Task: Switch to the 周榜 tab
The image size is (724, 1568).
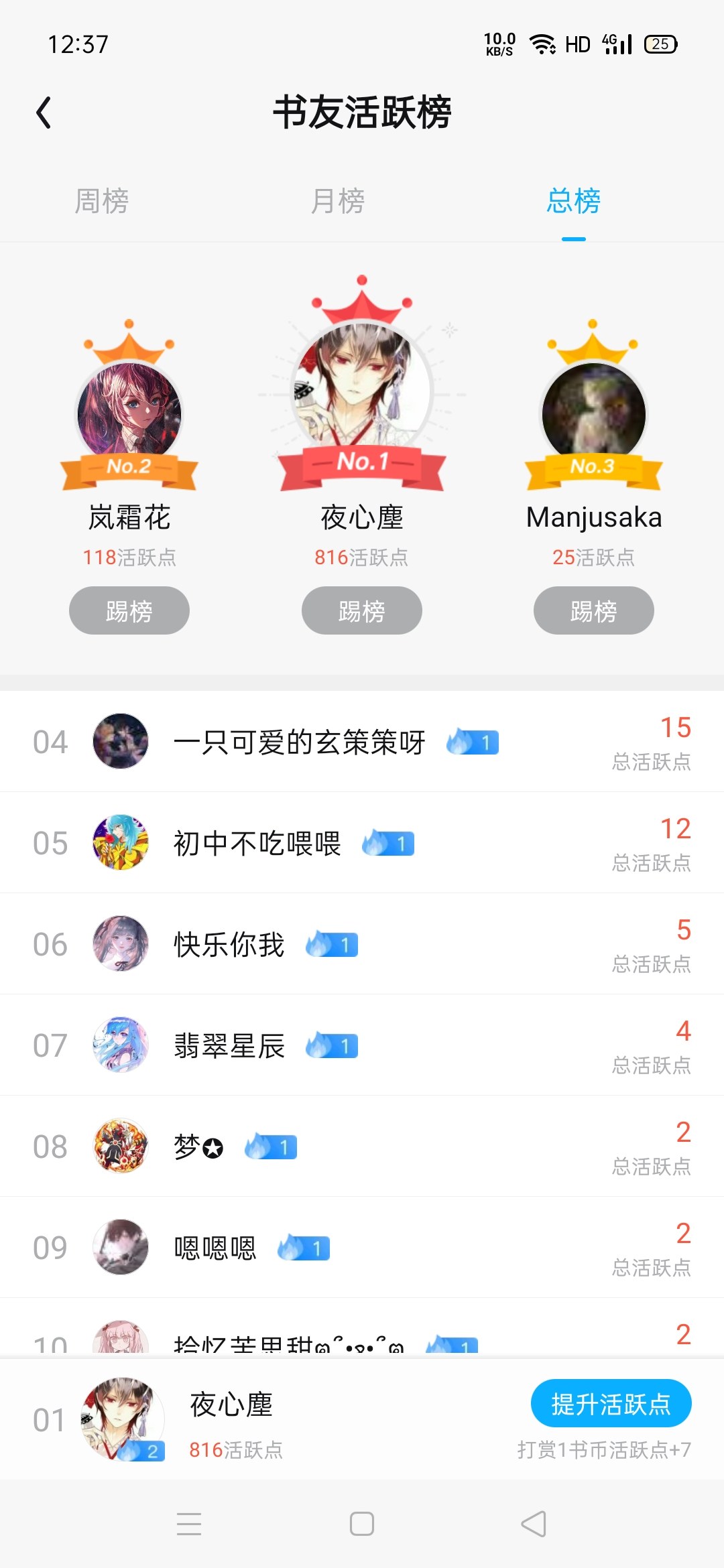Action: click(101, 201)
